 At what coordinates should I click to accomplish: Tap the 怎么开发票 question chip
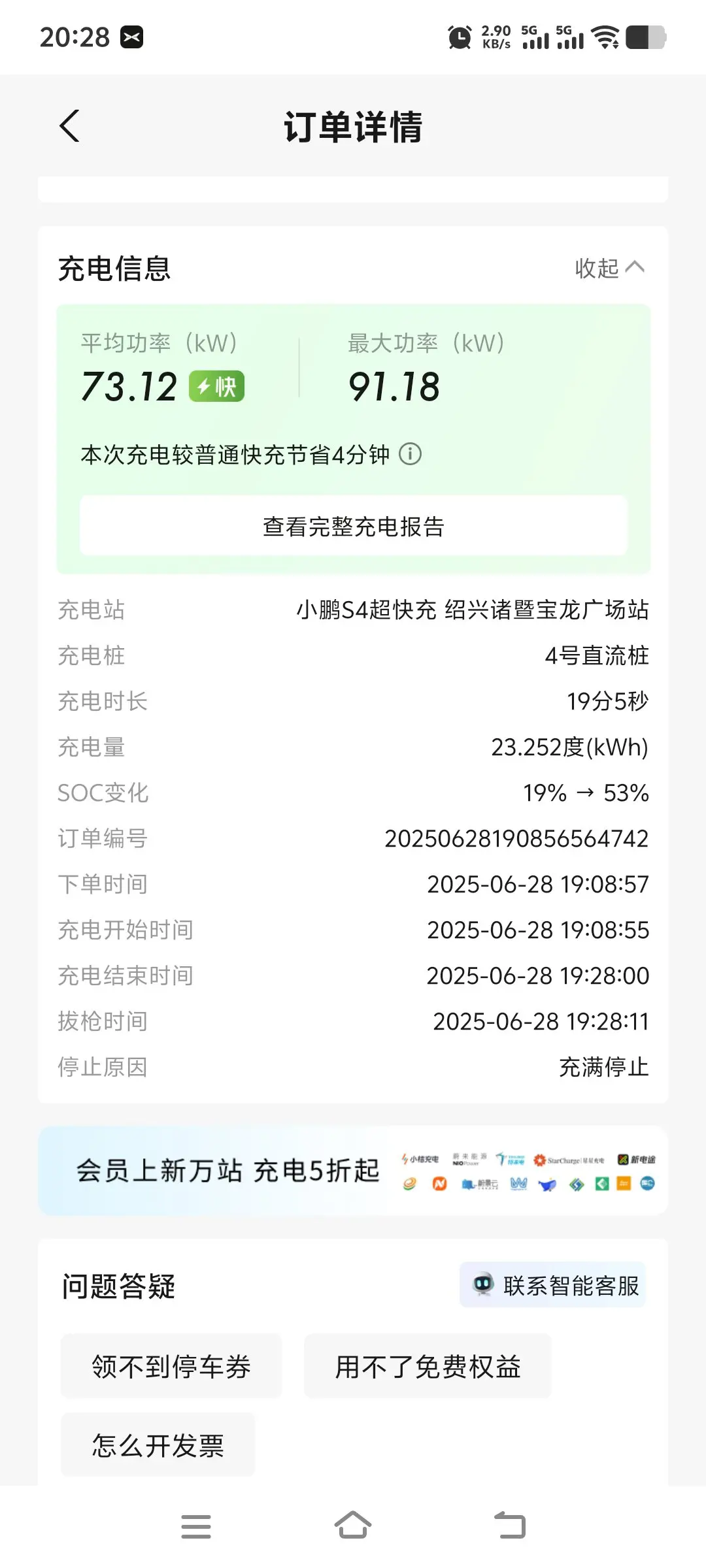click(158, 1445)
